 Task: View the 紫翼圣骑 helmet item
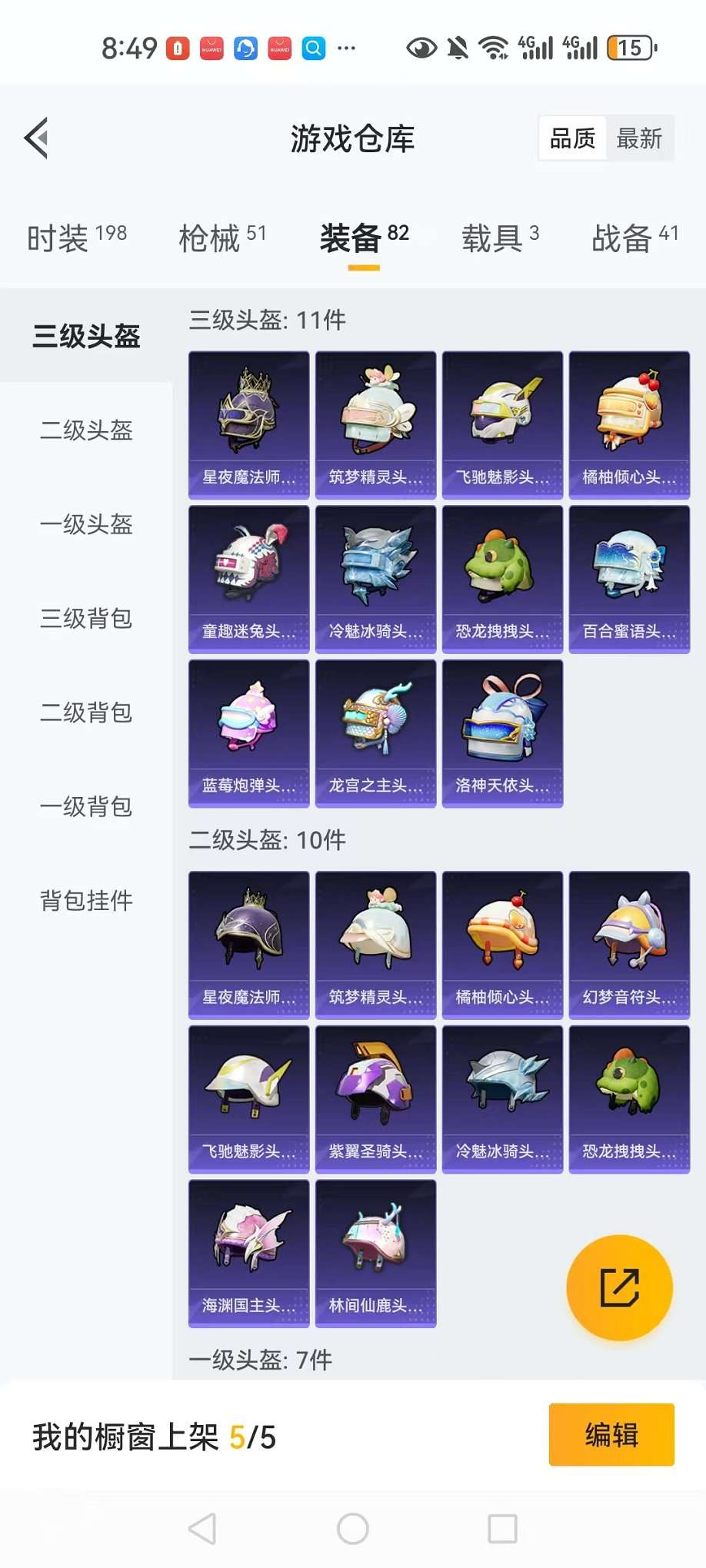[x=375, y=1099]
